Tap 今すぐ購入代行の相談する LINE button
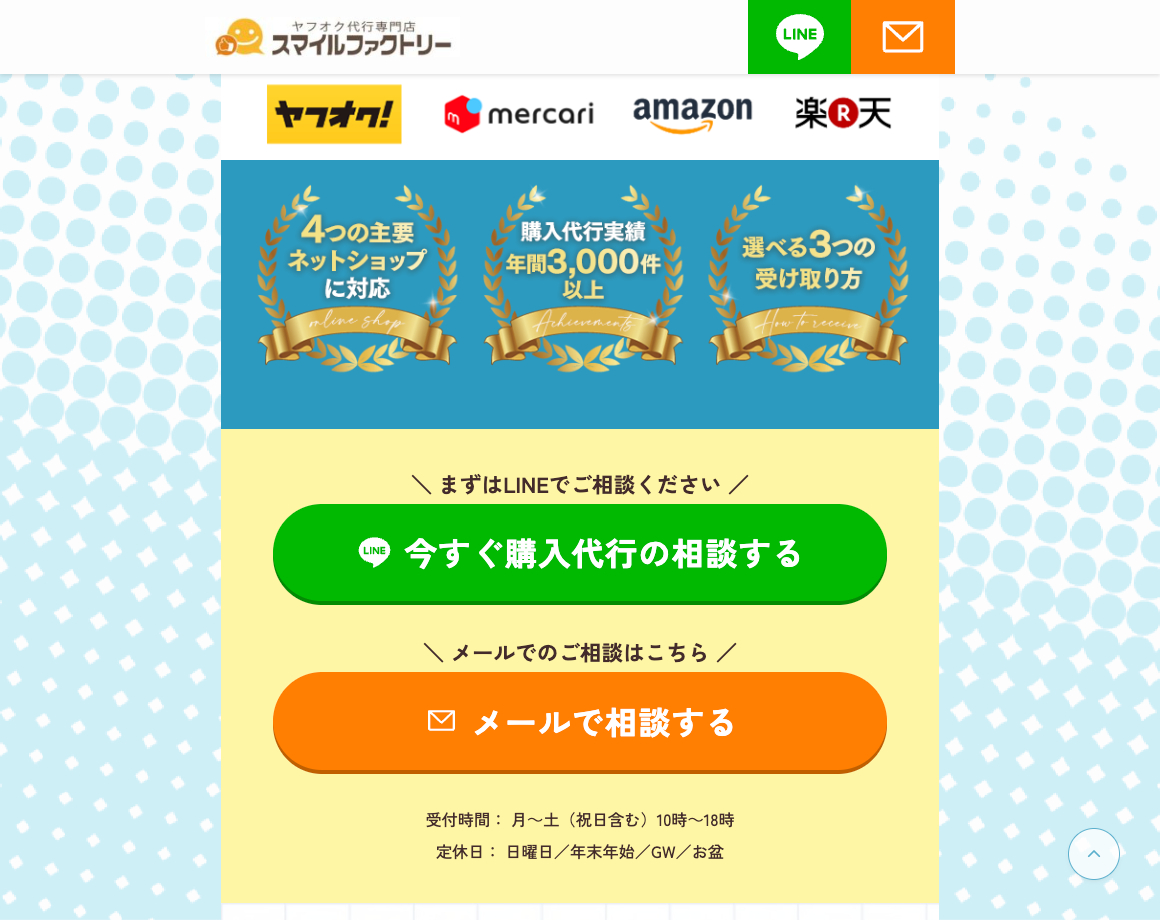Screen dimensions: 1160x920 (x=580, y=553)
